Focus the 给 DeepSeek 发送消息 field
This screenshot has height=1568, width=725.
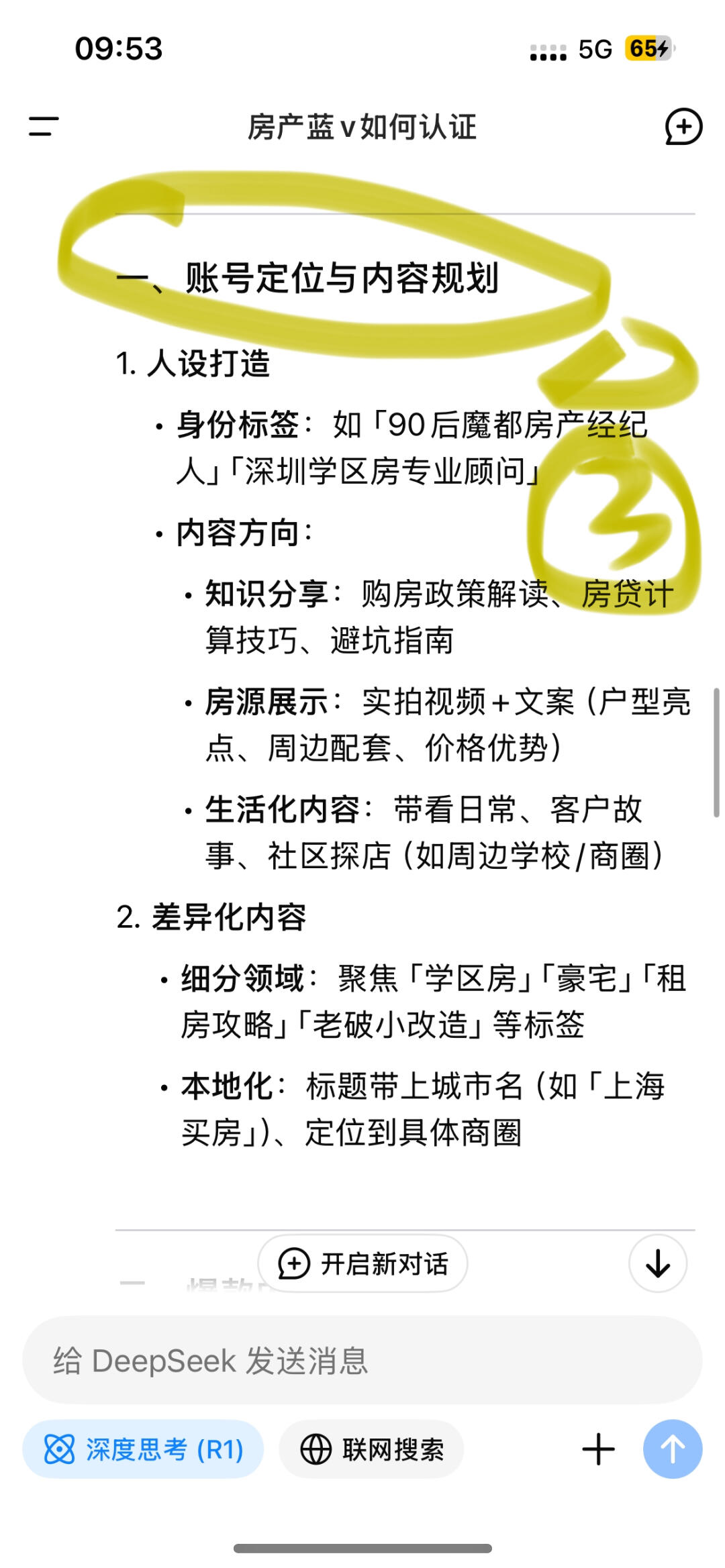362,1361
